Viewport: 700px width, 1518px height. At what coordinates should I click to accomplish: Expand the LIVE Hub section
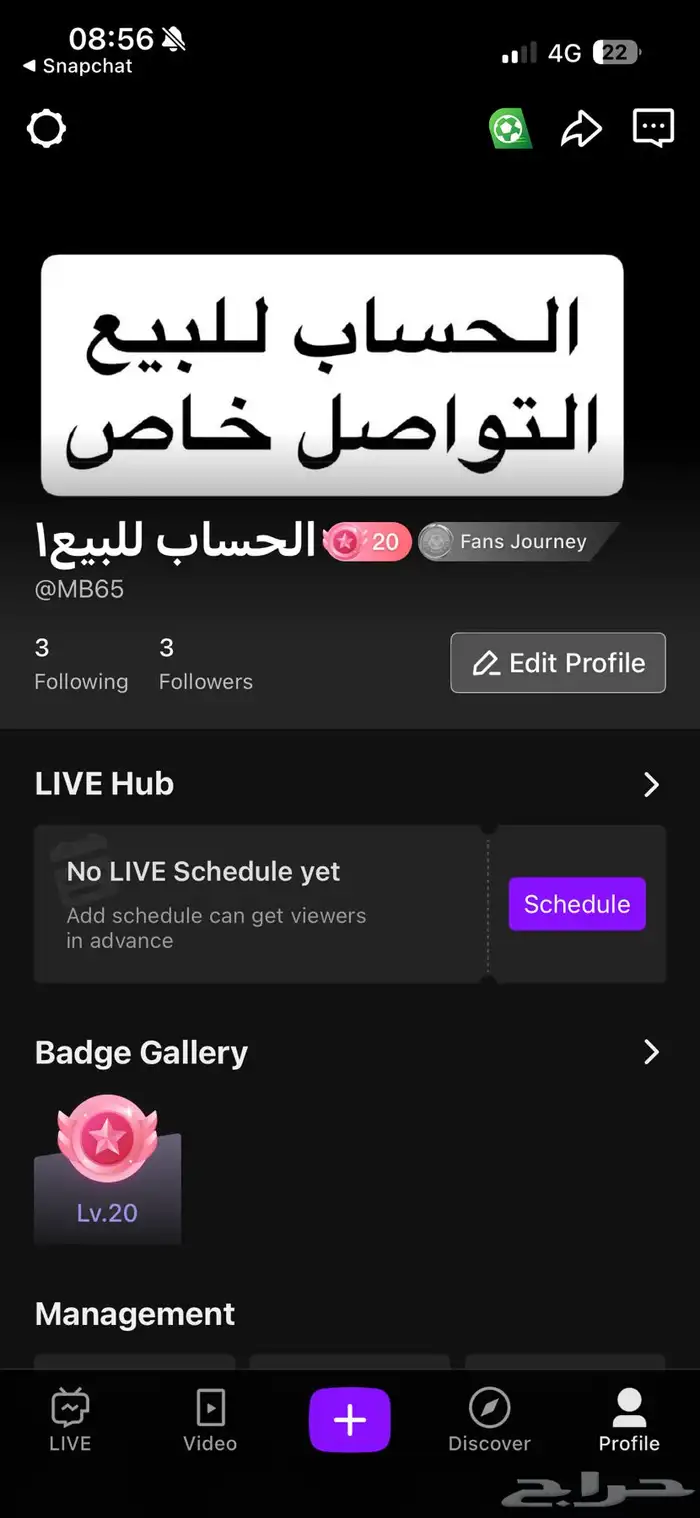coord(651,784)
